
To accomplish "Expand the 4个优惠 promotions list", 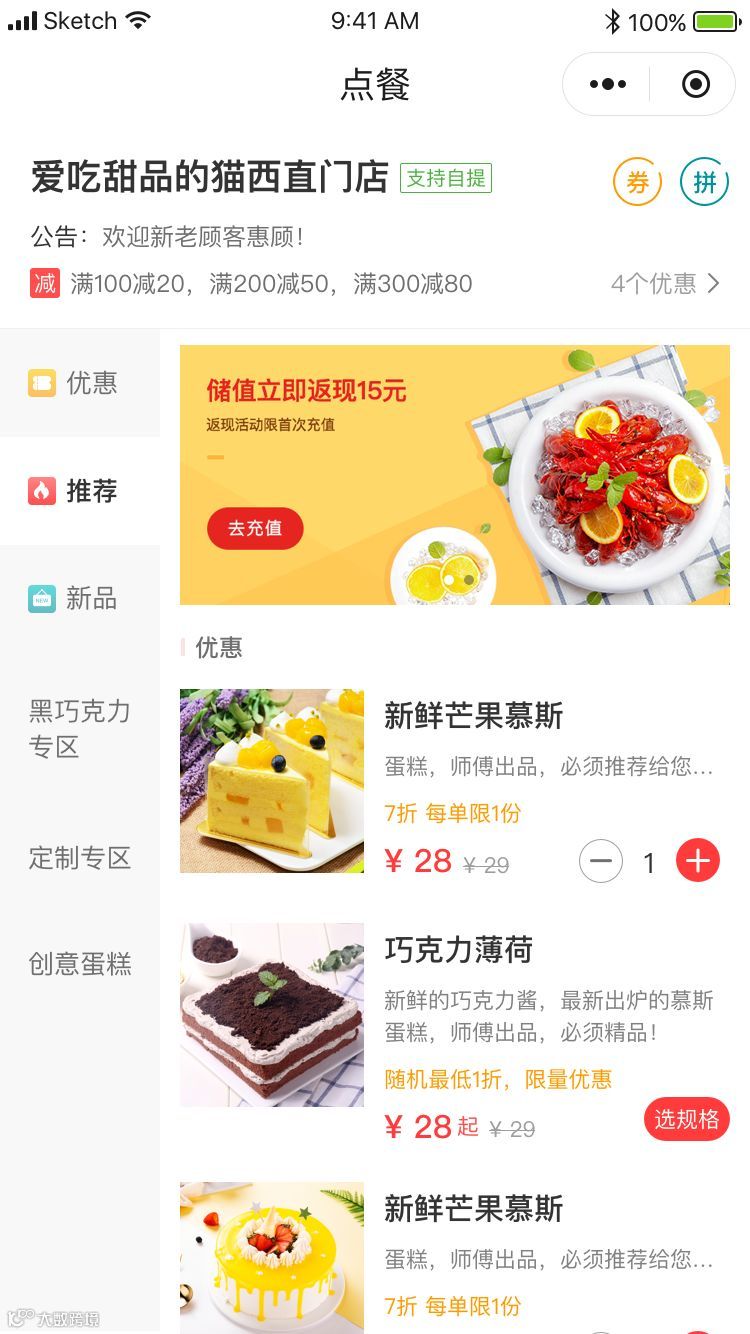I will (665, 284).
